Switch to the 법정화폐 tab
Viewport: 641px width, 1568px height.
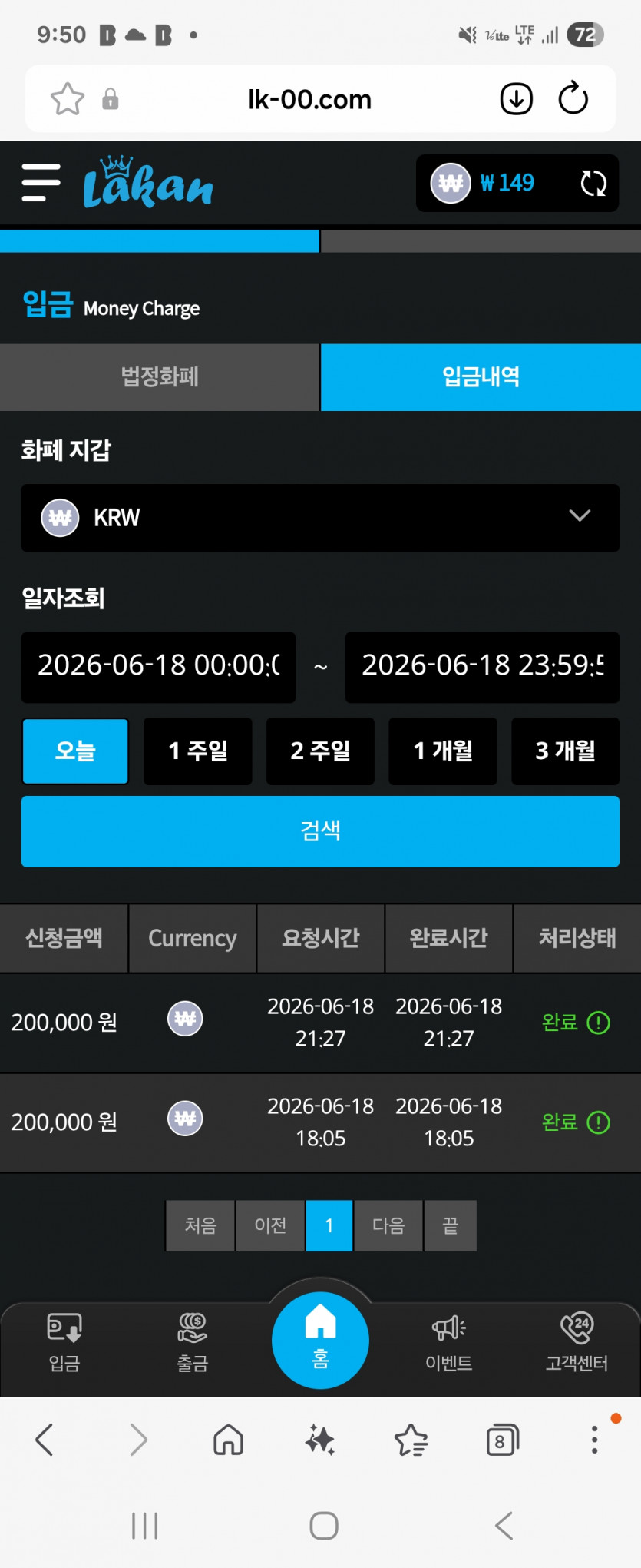(x=160, y=377)
